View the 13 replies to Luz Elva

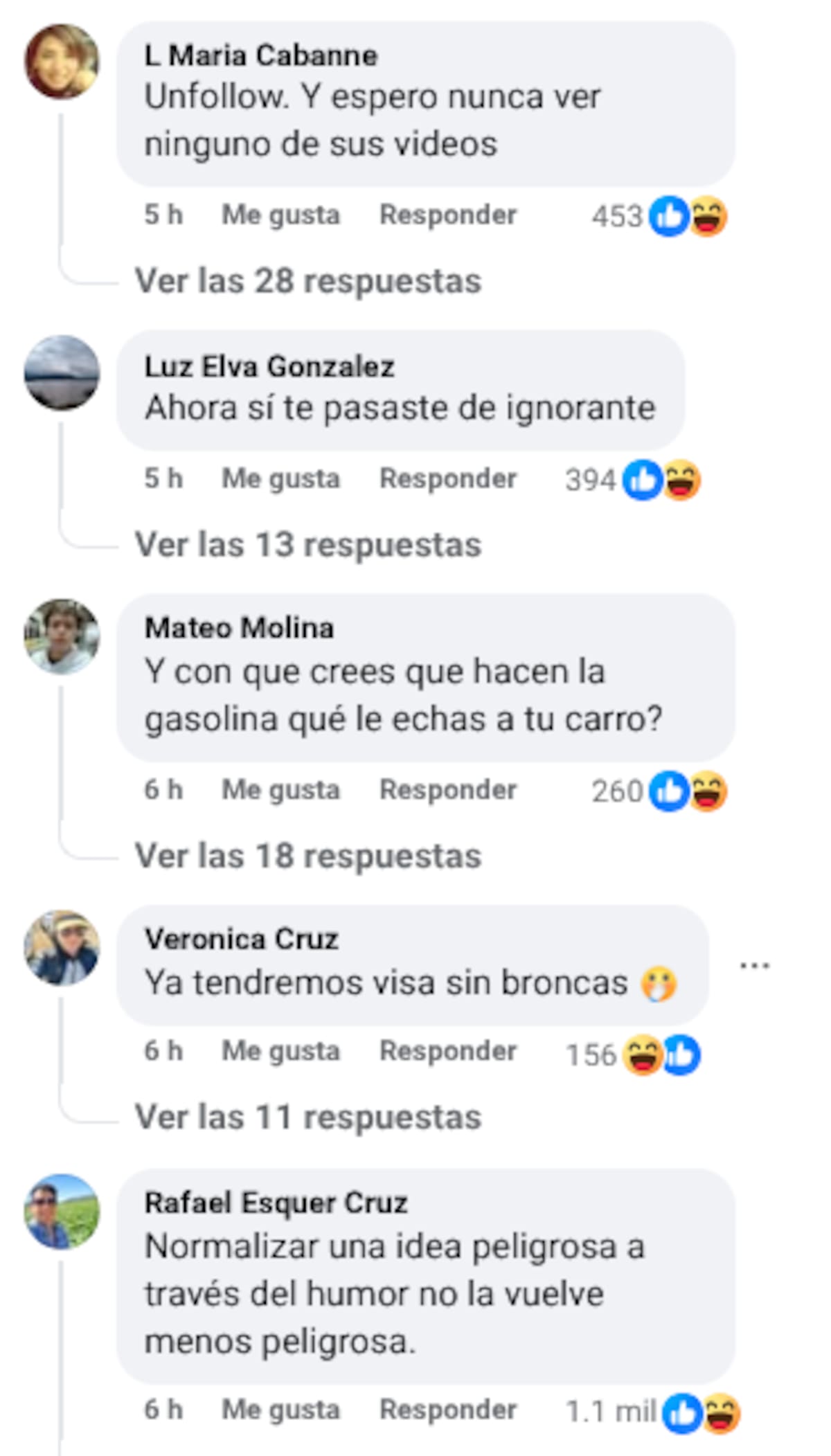[307, 545]
